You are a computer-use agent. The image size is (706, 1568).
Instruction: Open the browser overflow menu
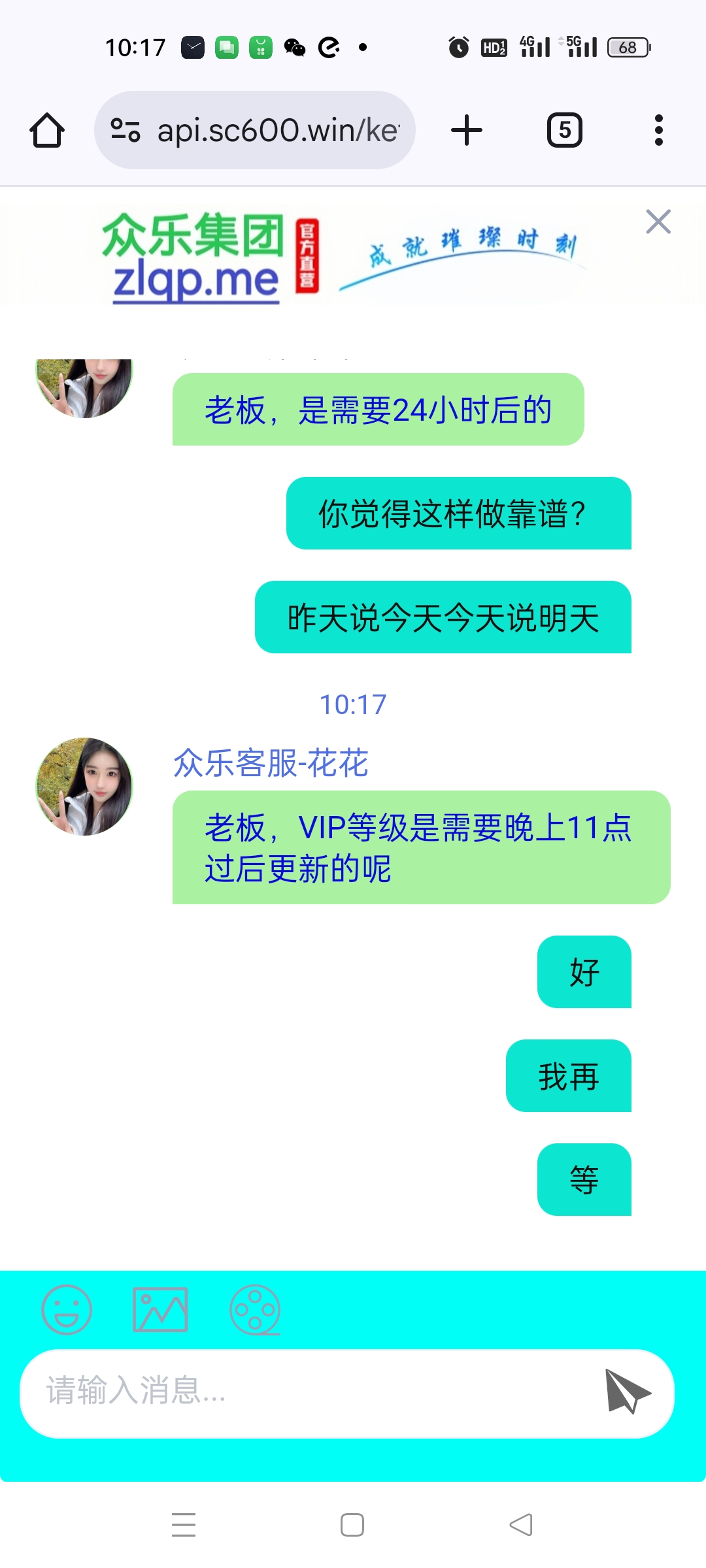[x=658, y=130]
